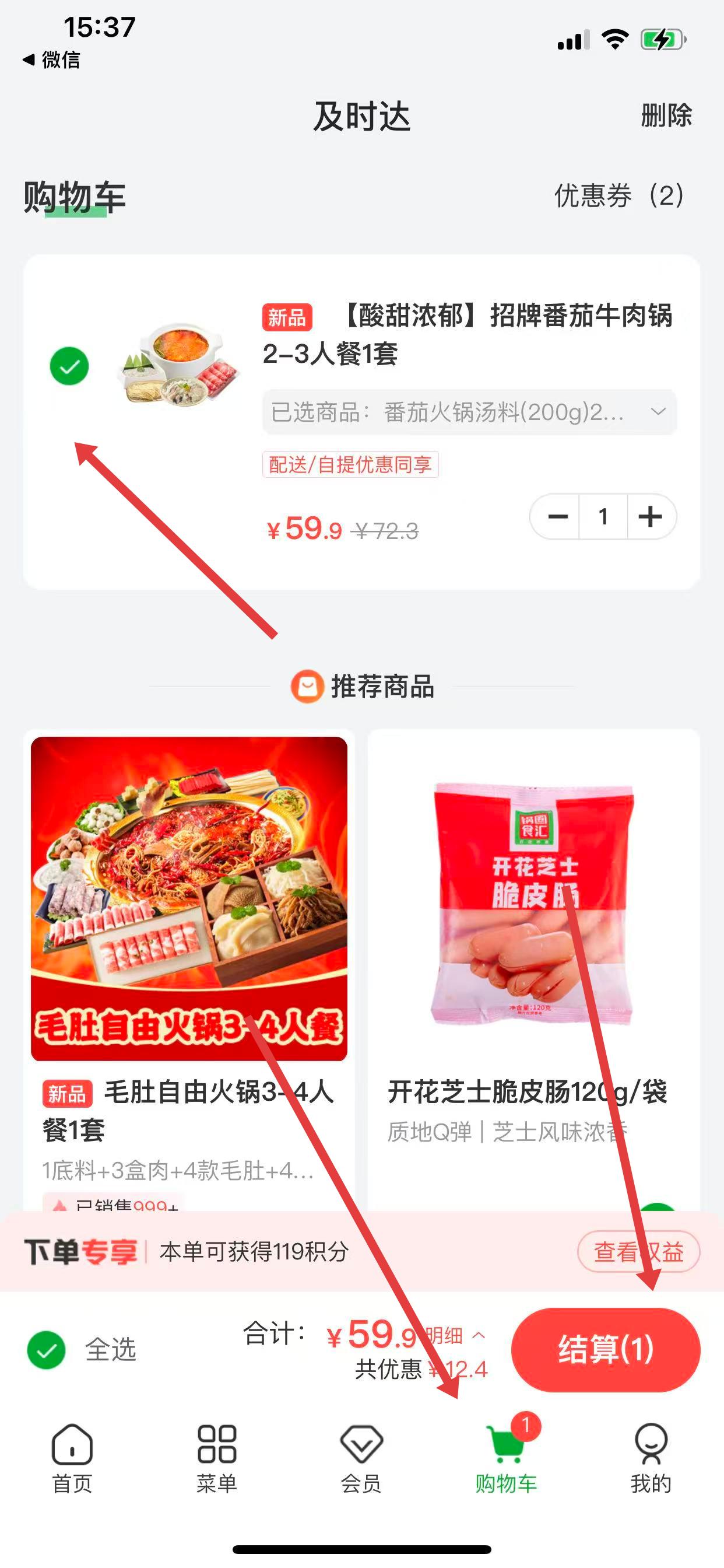Decrease quantity of 招牌番茄牛肉锅
Image resolution: width=724 pixels, height=1568 pixels.
(557, 517)
